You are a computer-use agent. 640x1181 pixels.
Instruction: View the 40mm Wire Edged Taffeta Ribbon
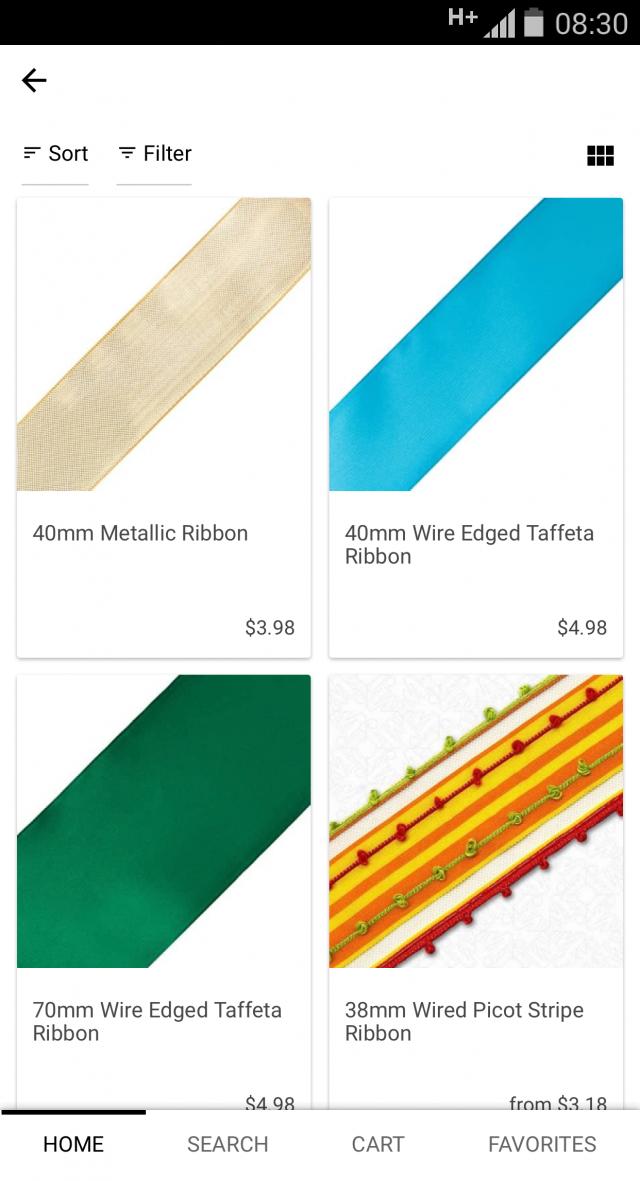tap(476, 427)
